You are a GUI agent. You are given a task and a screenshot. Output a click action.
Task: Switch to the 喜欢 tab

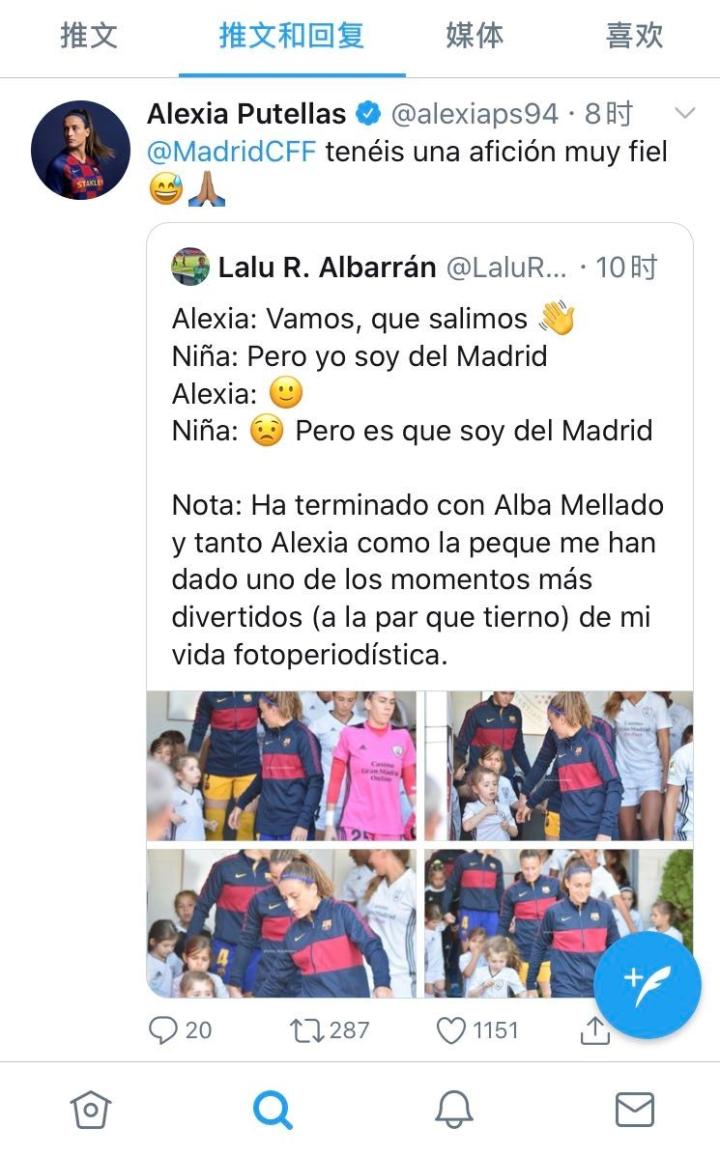(x=634, y=37)
